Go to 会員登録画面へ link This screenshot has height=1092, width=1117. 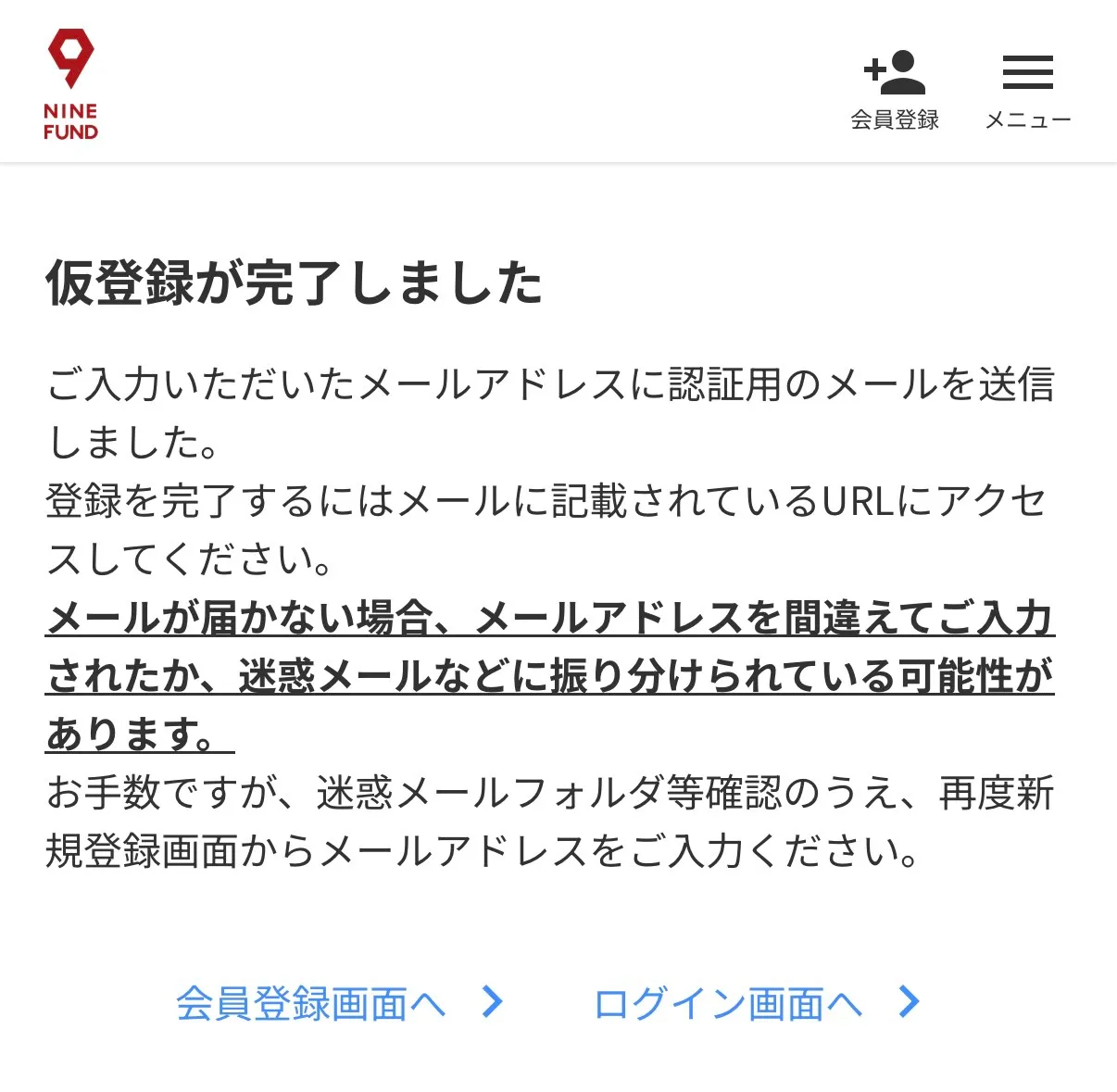coord(338,1003)
